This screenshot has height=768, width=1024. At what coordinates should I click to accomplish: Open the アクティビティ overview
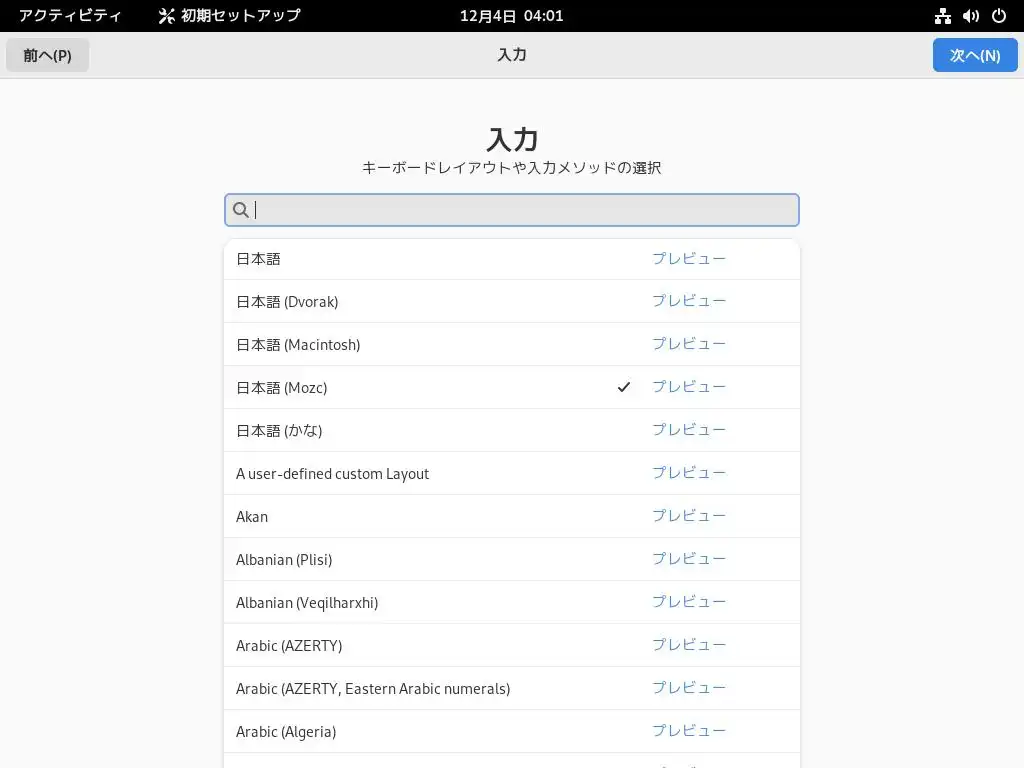coord(70,16)
